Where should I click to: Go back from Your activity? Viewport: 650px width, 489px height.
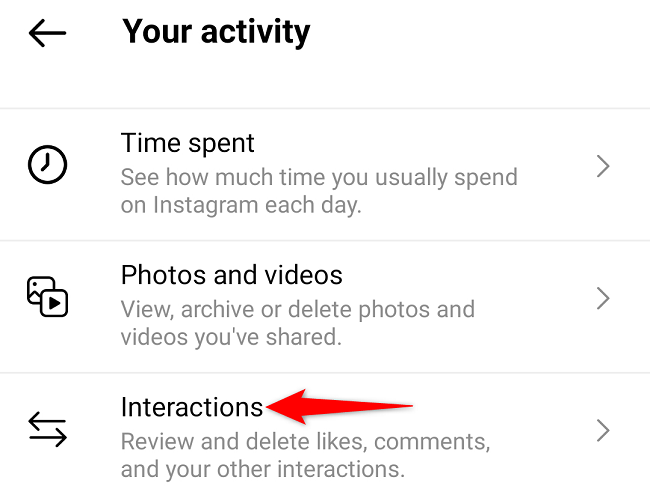coord(47,33)
